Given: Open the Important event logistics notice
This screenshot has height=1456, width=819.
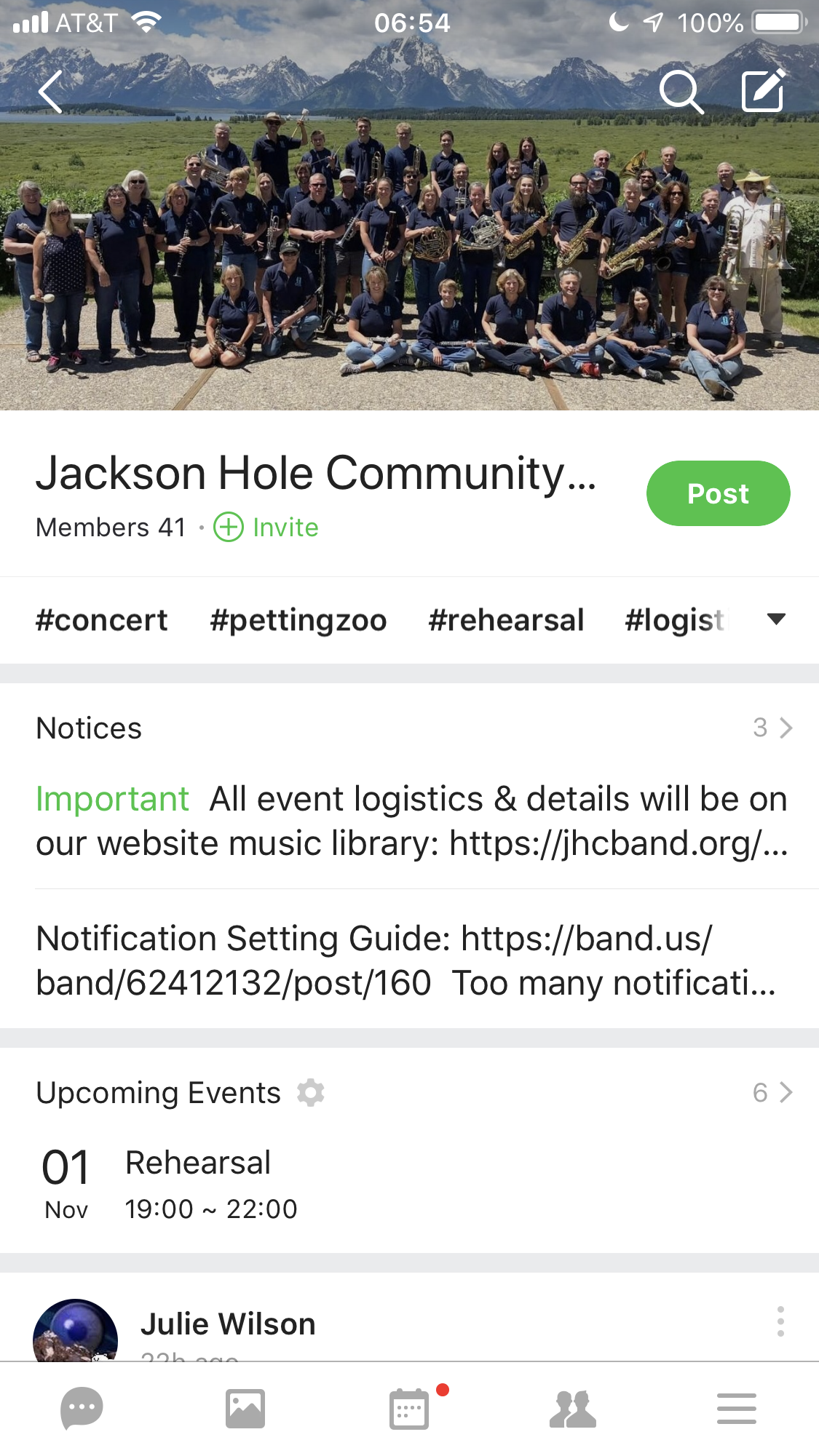Looking at the screenshot, I should pyautogui.click(x=412, y=821).
